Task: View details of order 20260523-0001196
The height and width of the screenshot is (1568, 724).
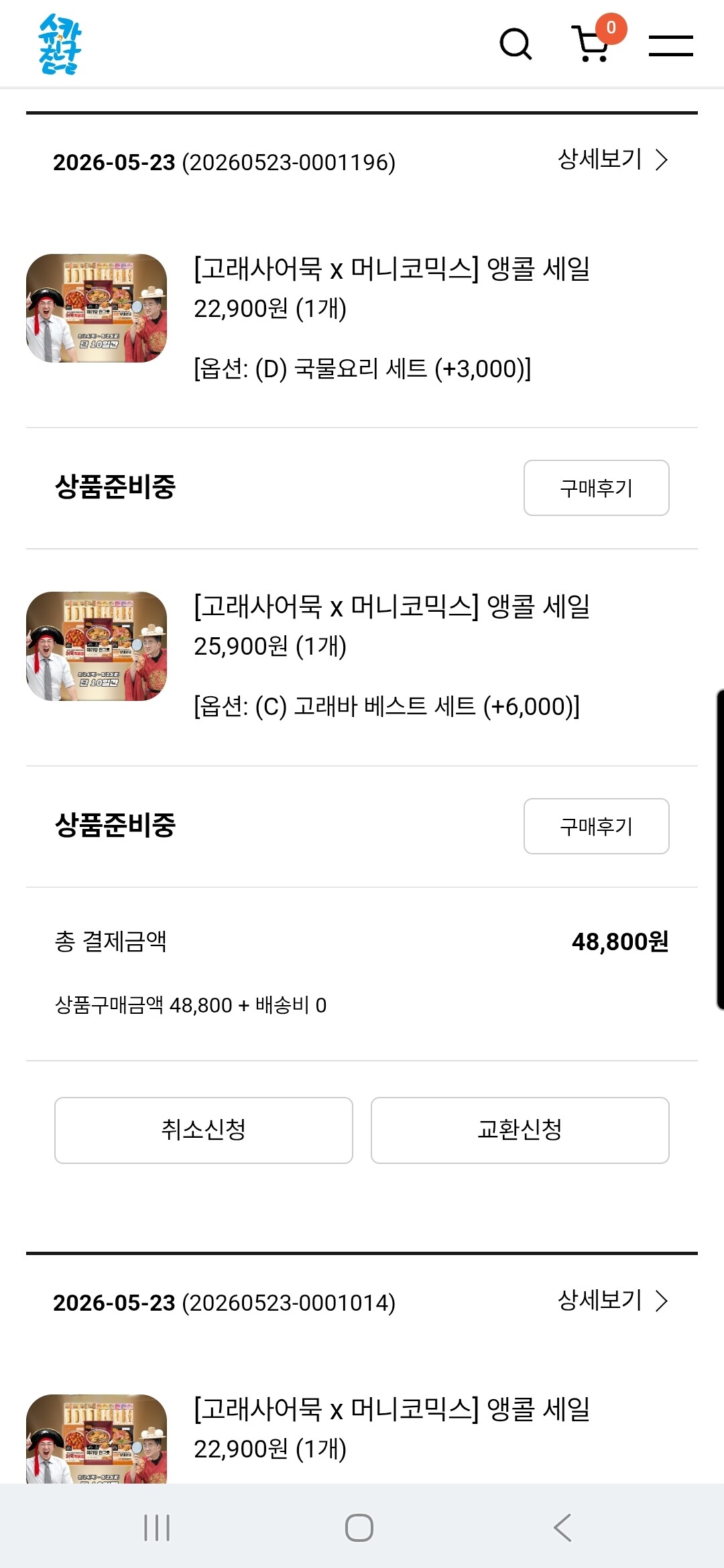Action: 613,160
